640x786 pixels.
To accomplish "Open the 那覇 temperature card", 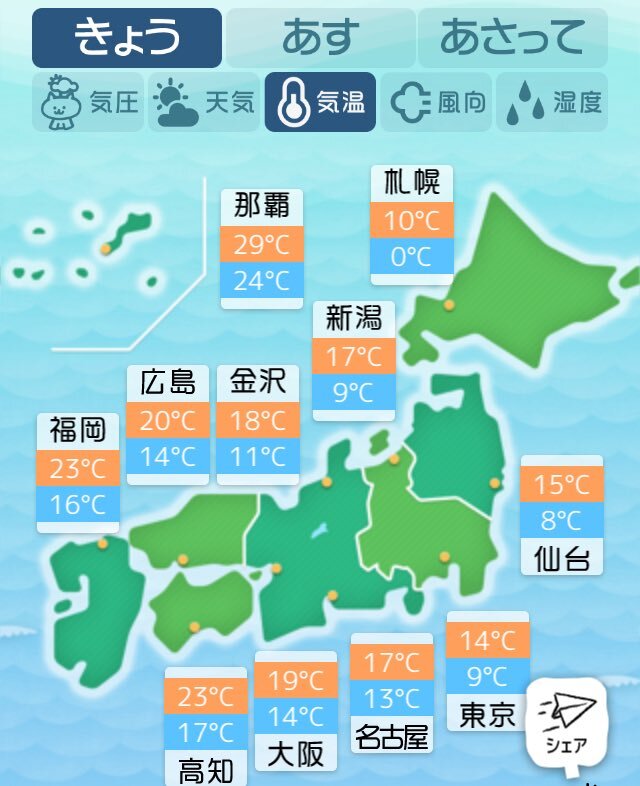I will point(262,249).
